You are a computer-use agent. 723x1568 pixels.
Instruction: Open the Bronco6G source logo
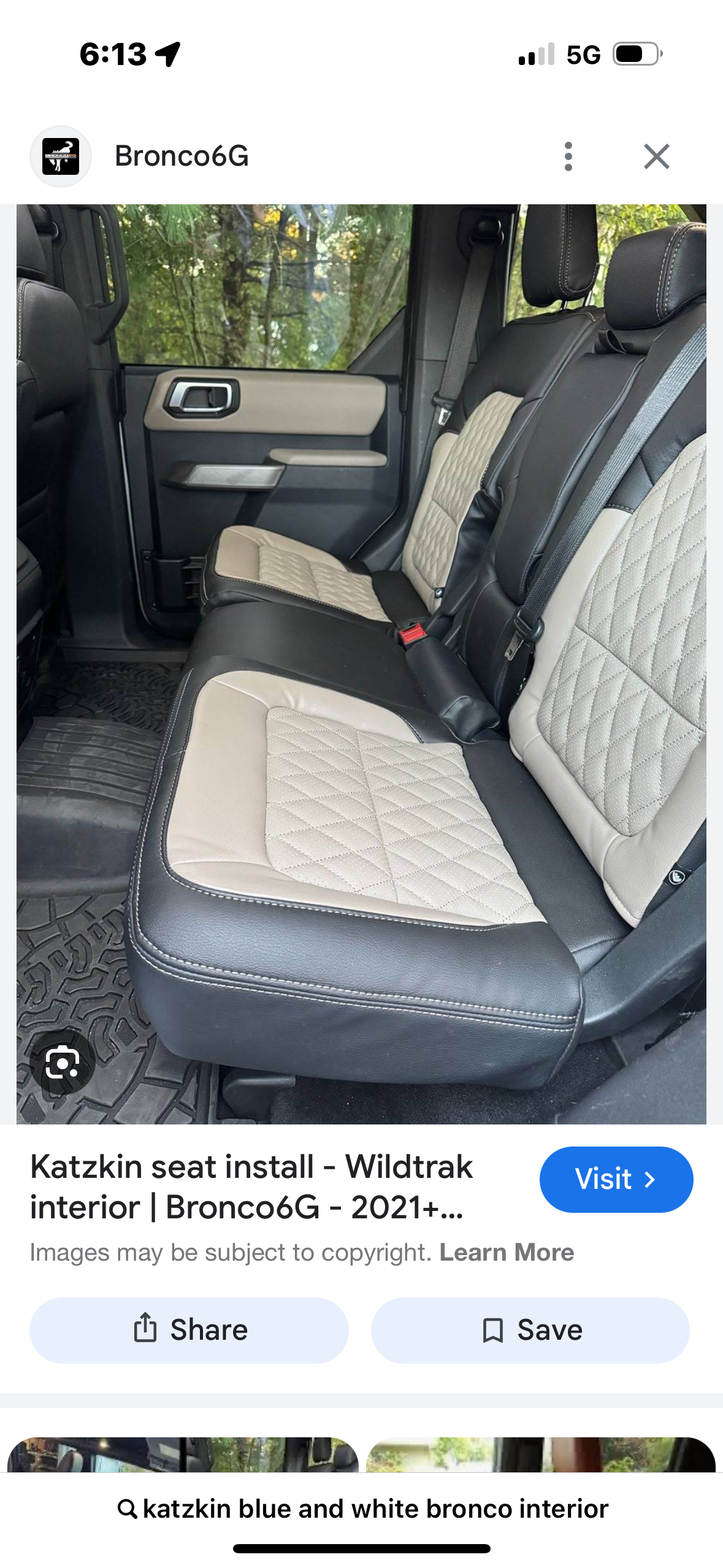pyautogui.click(x=61, y=156)
